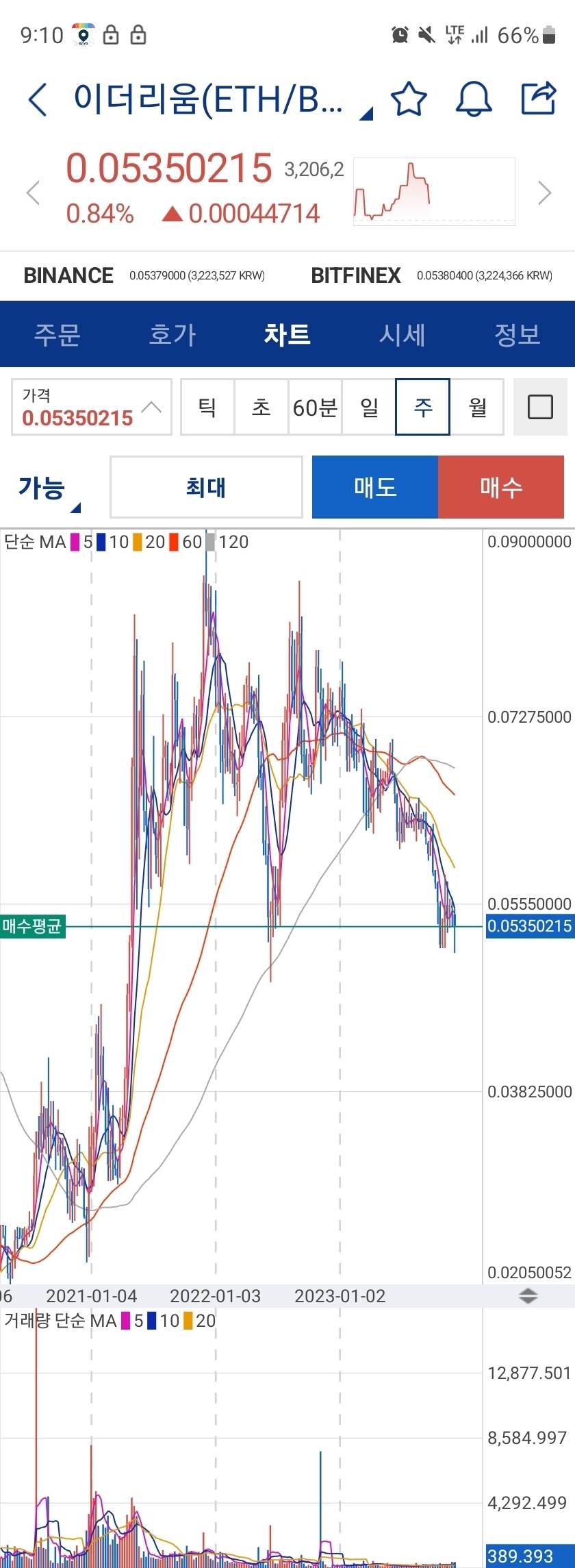Show the previous coin with left chevron
This screenshot has height=1568, width=575.
coord(33,192)
